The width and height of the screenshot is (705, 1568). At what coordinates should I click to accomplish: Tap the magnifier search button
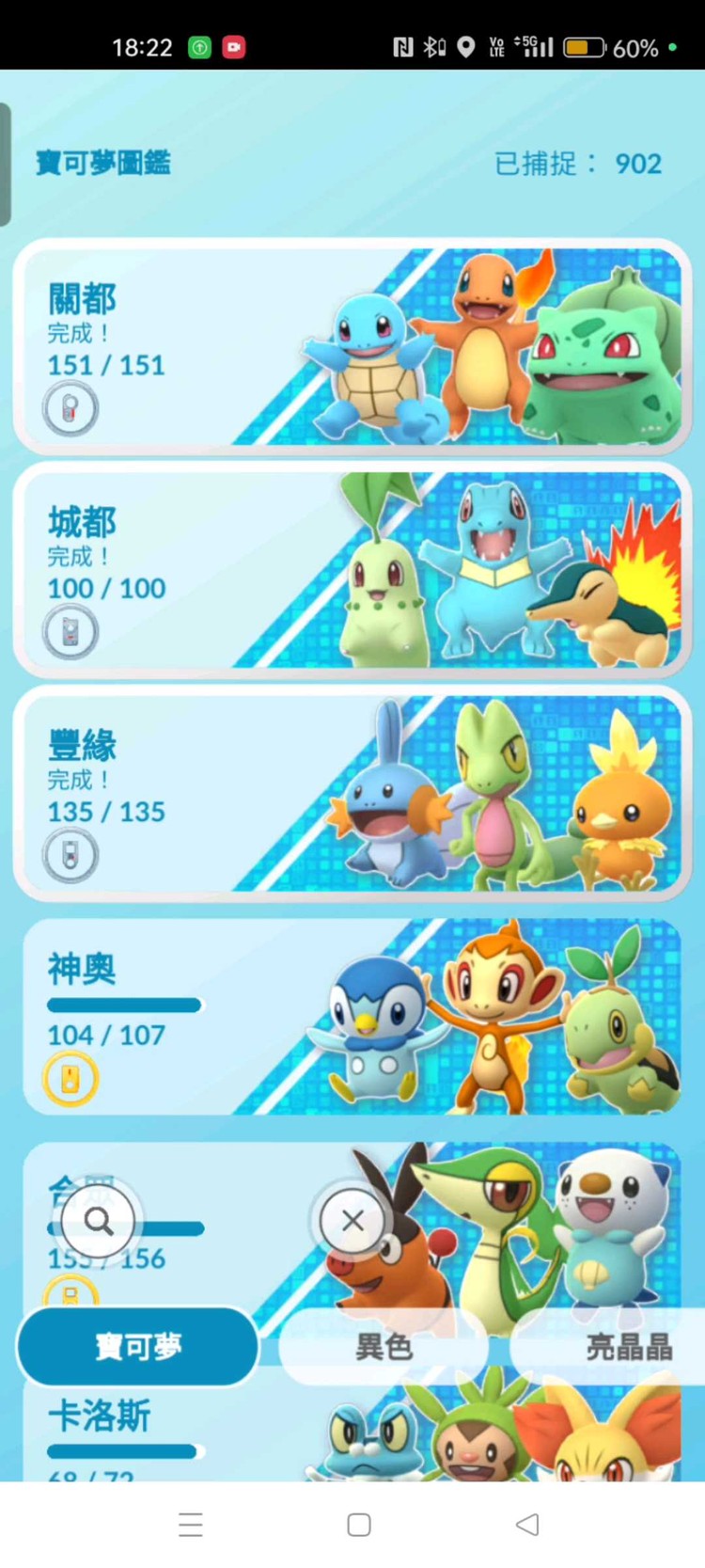[99, 1221]
